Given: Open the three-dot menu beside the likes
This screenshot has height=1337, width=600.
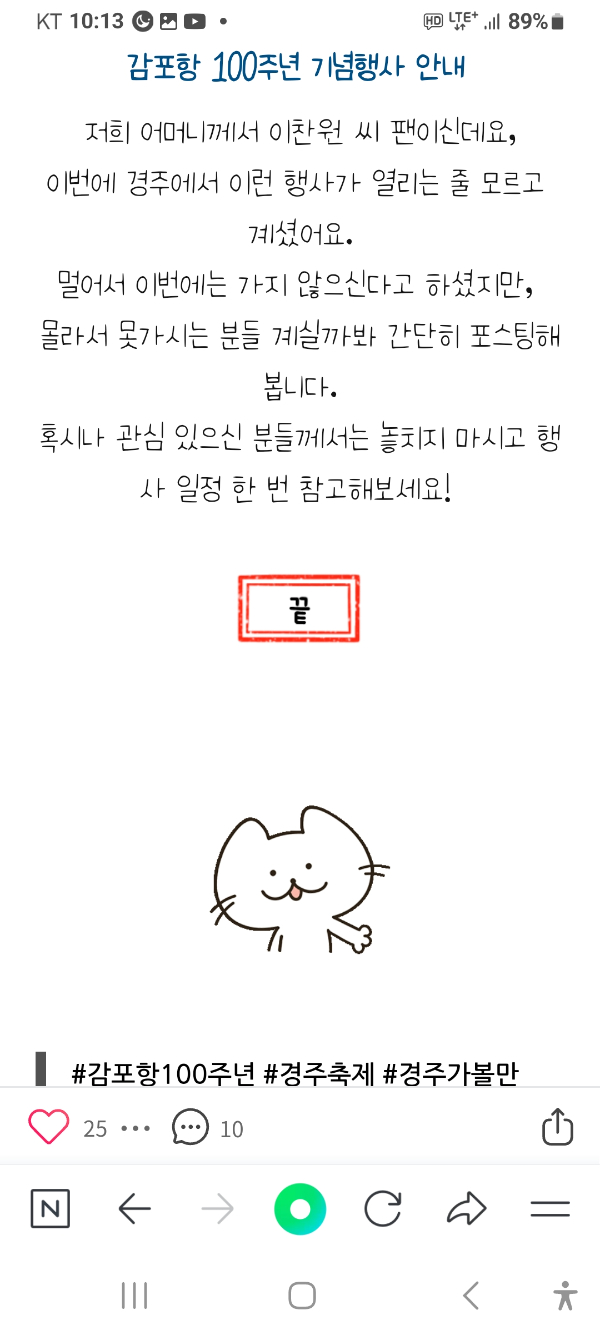Looking at the screenshot, I should point(134,1129).
